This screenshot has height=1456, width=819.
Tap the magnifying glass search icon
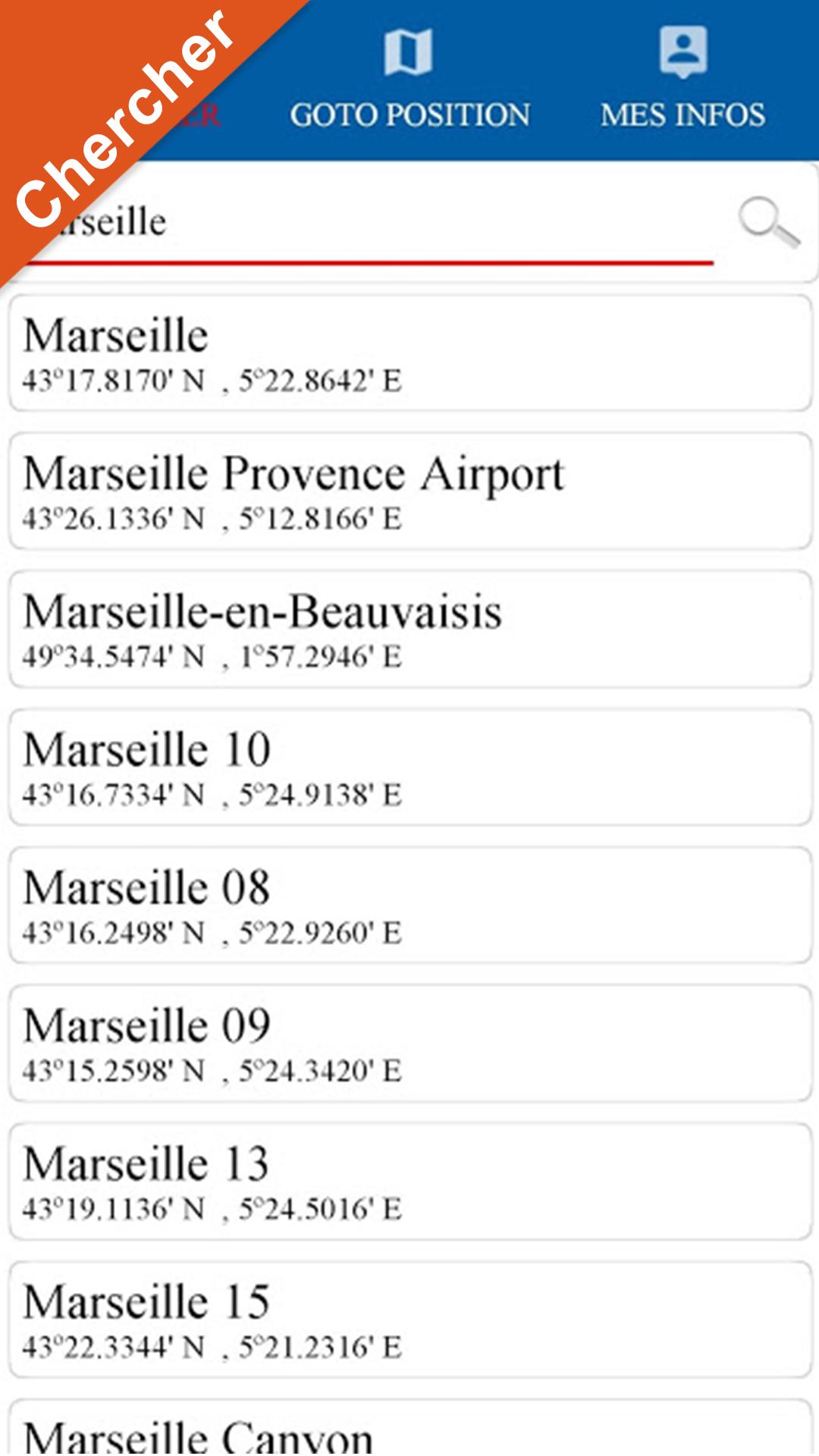(768, 222)
